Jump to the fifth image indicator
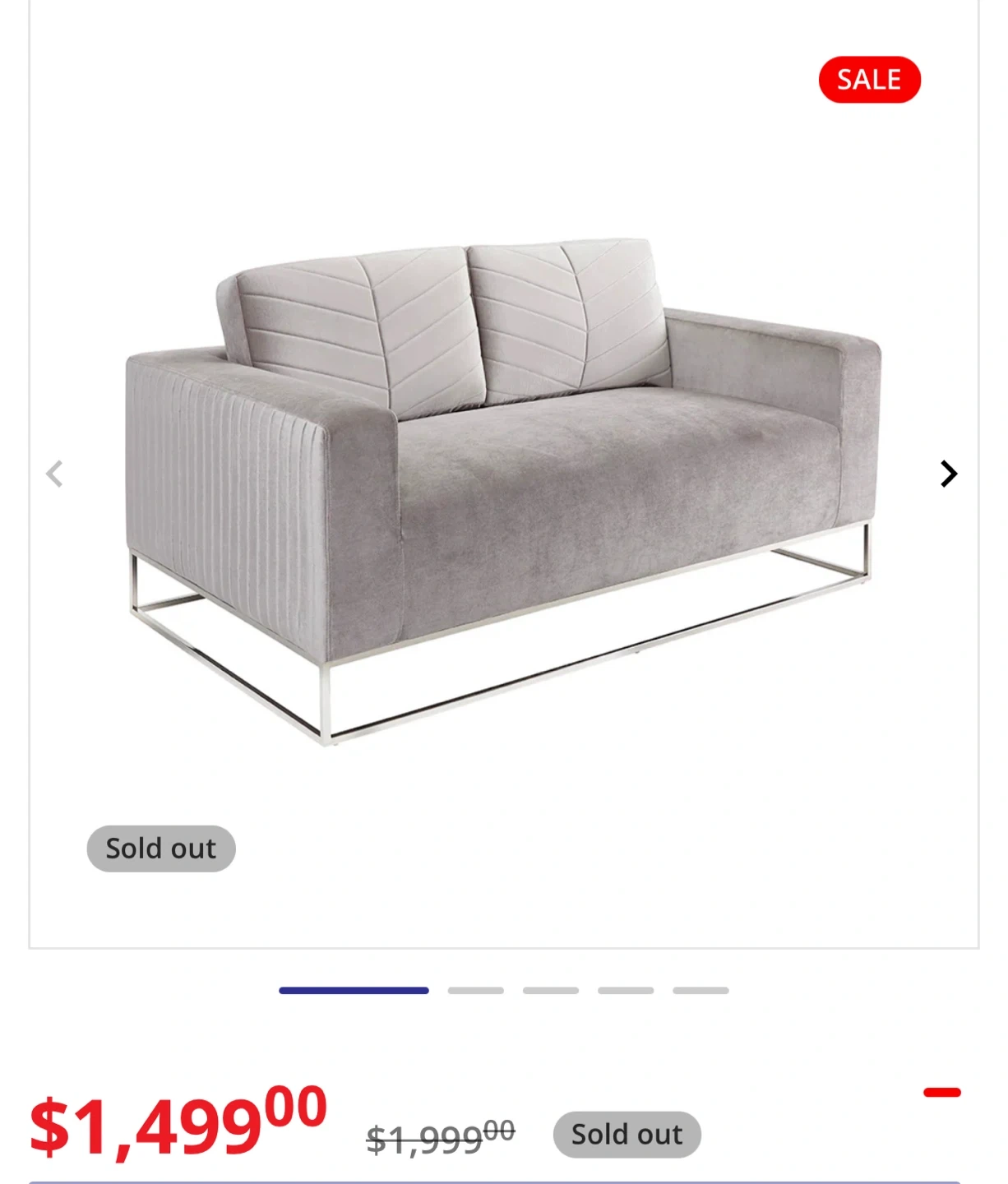Screen dimensions: 1008x1184 pyautogui.click(x=701, y=991)
